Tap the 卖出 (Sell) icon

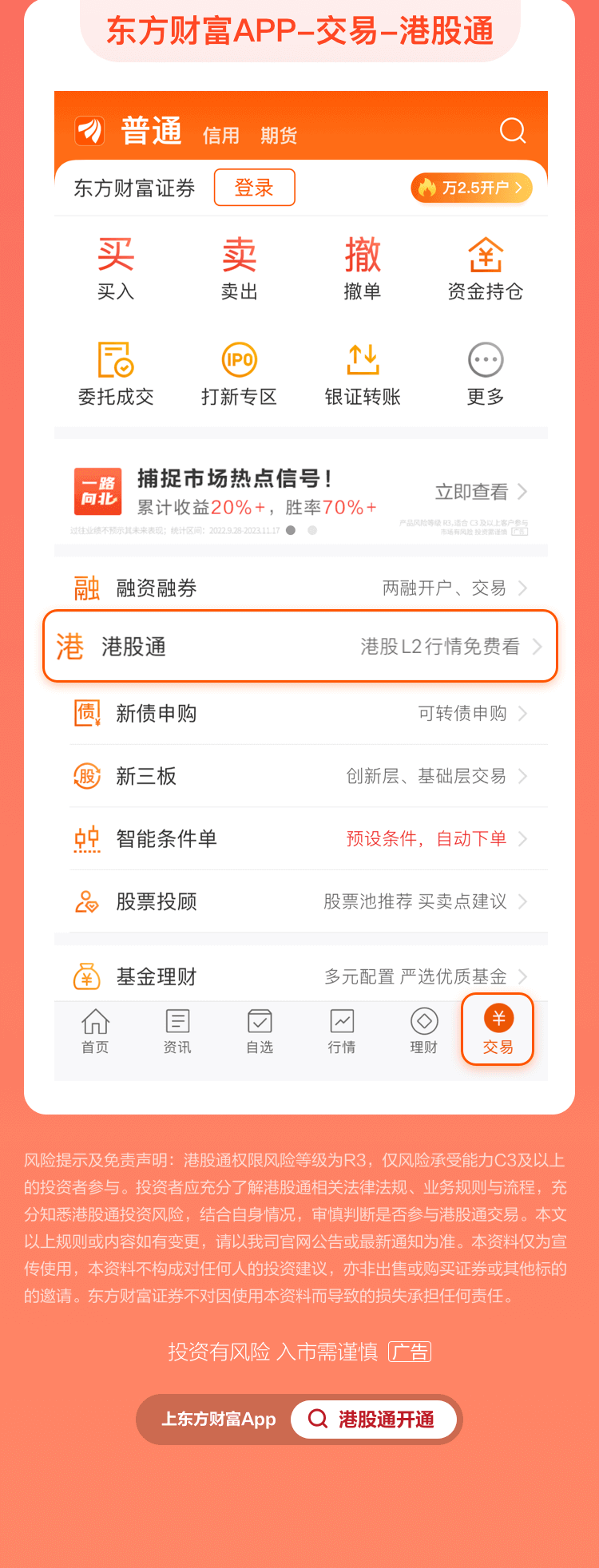240,266
